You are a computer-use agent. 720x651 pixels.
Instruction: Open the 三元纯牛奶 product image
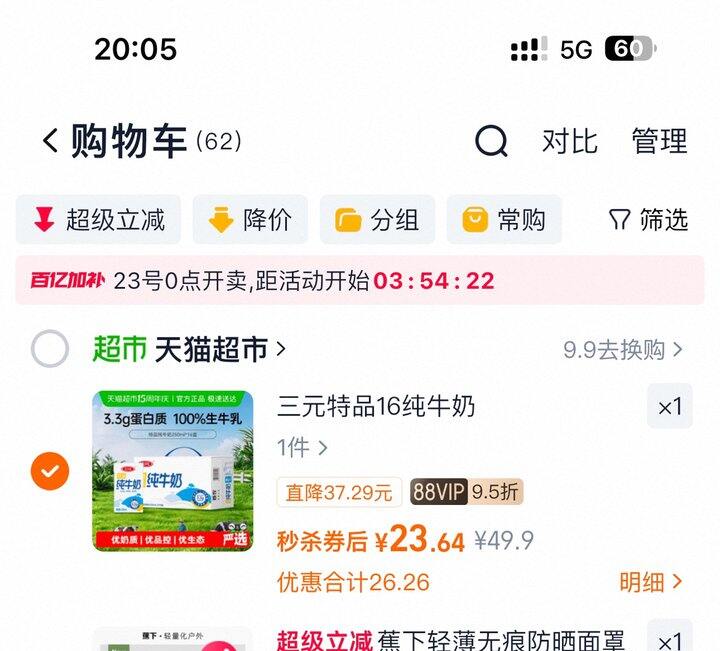(x=172, y=470)
